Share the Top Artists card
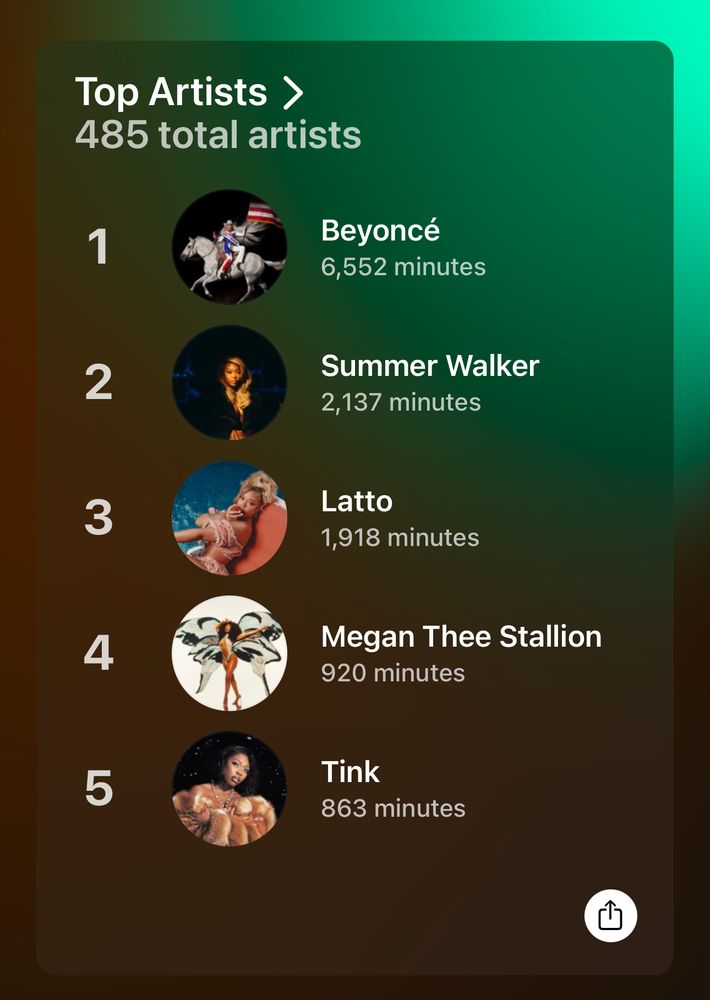The width and height of the screenshot is (710, 1000). tap(610, 916)
